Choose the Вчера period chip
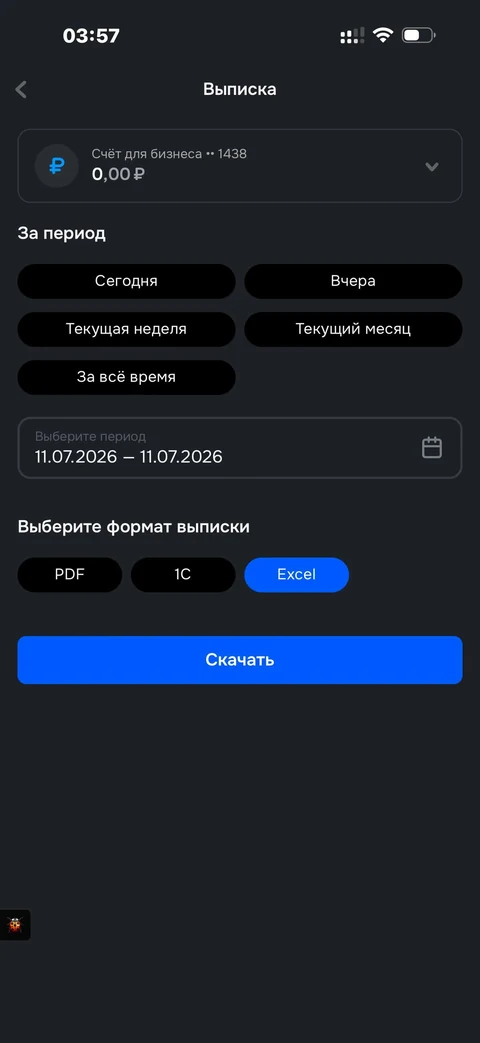This screenshot has height=1043, width=480. (x=353, y=281)
